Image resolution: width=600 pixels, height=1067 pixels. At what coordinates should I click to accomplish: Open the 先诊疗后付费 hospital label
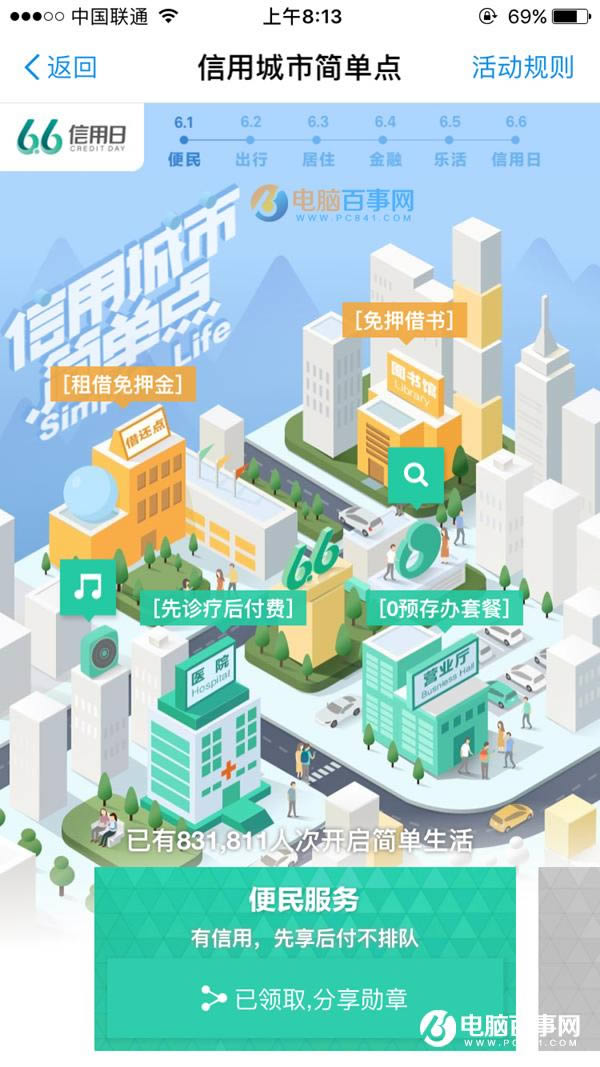point(220,607)
